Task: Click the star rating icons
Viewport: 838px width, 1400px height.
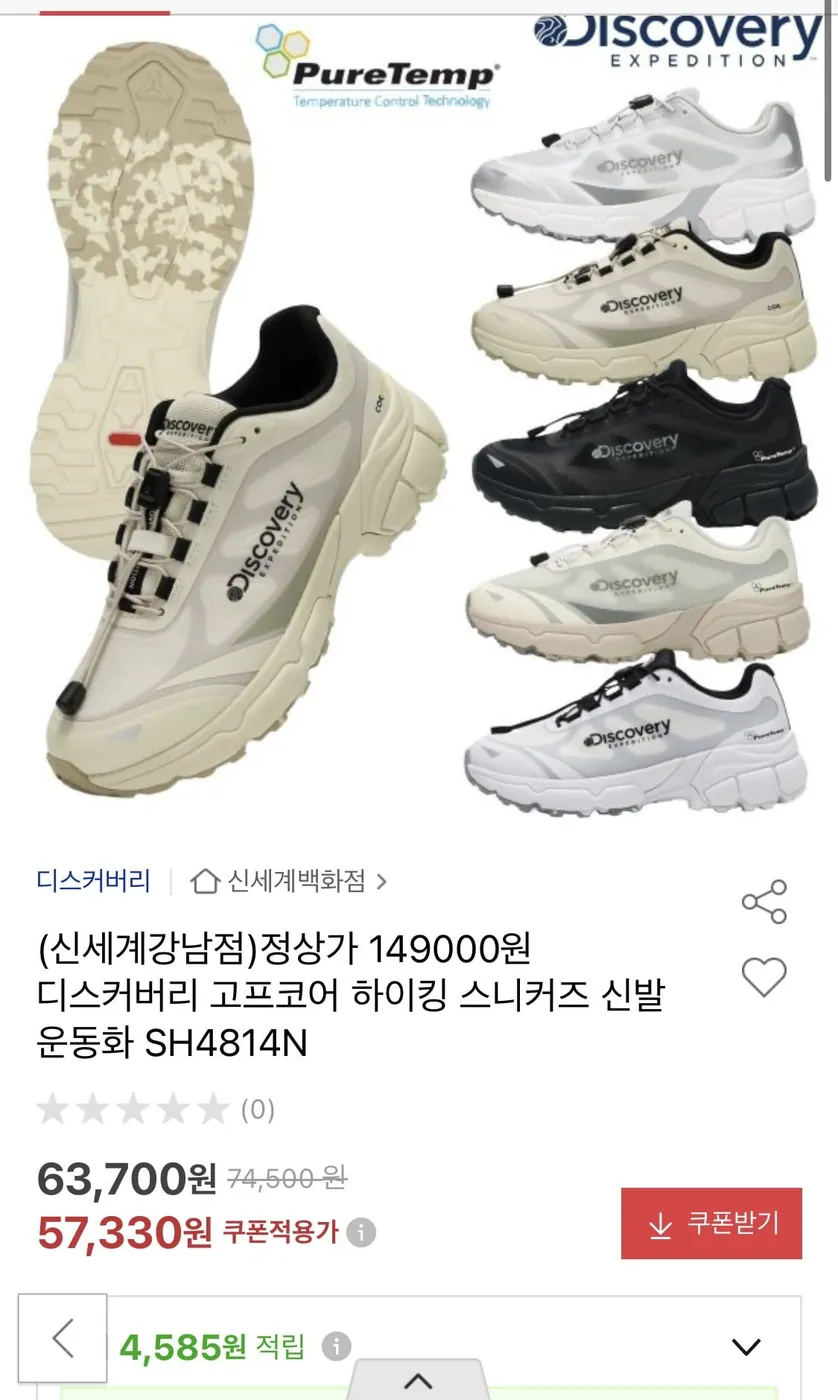Action: [130, 1110]
